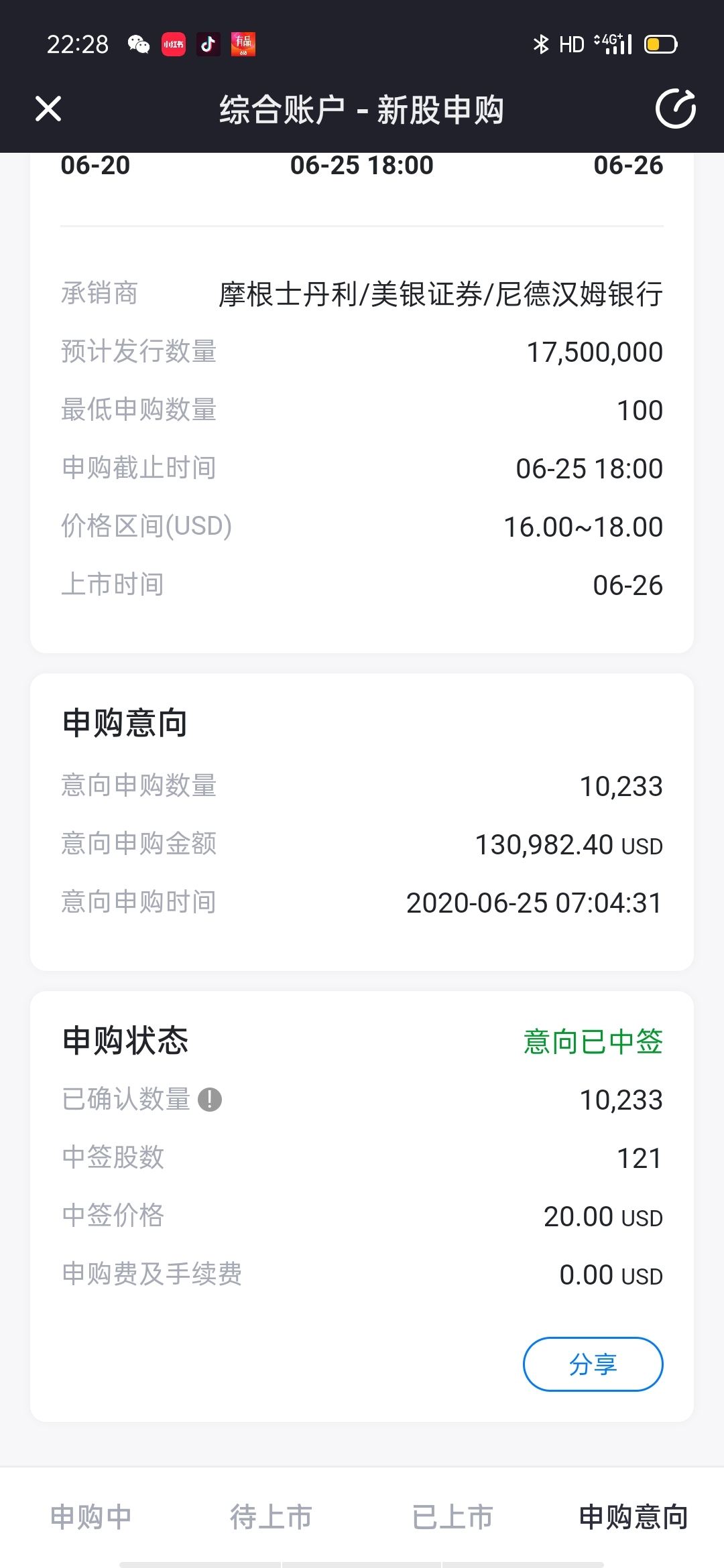The height and width of the screenshot is (1568, 724).
Task: Open the info icon beside 已确认数量
Action: [x=210, y=1100]
